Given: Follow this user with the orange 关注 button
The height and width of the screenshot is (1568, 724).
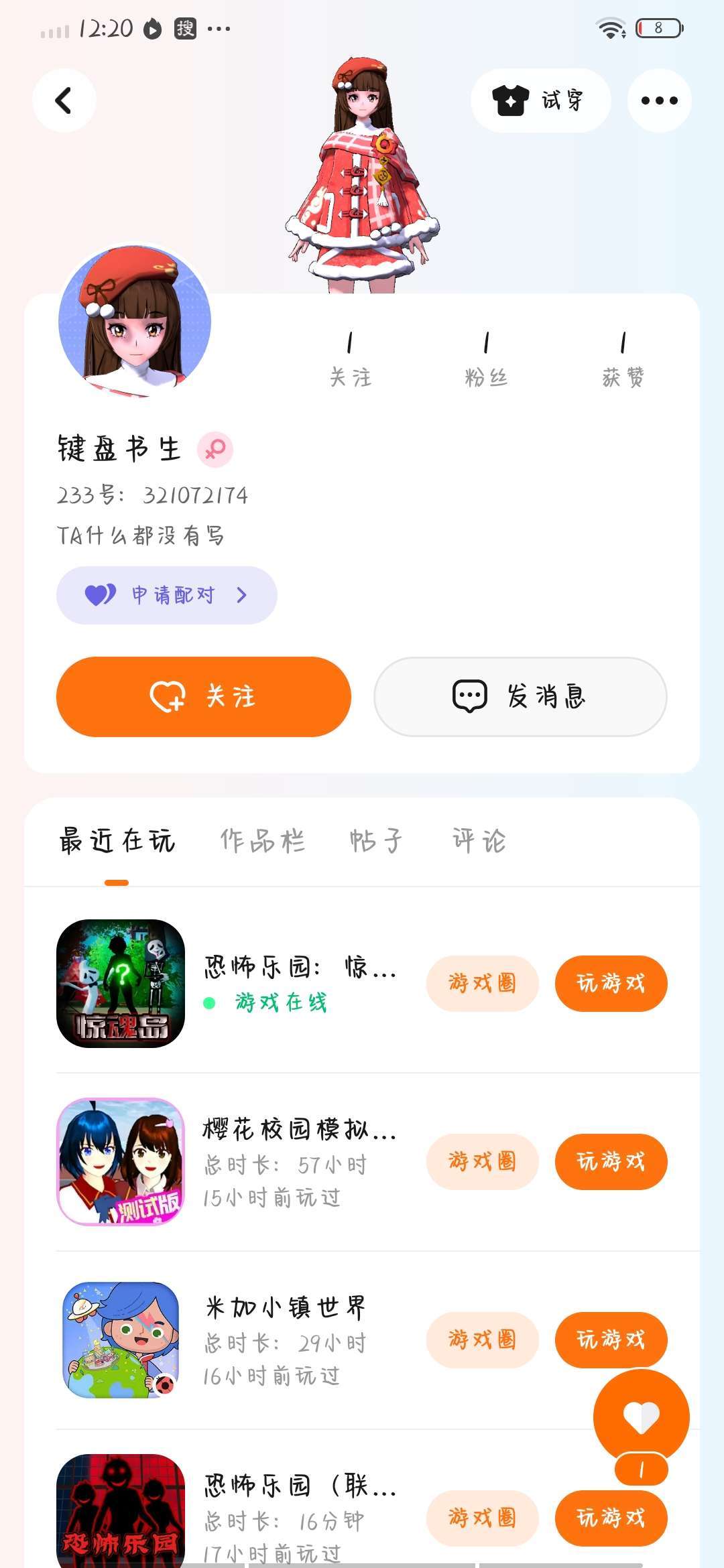Looking at the screenshot, I should 203,697.
